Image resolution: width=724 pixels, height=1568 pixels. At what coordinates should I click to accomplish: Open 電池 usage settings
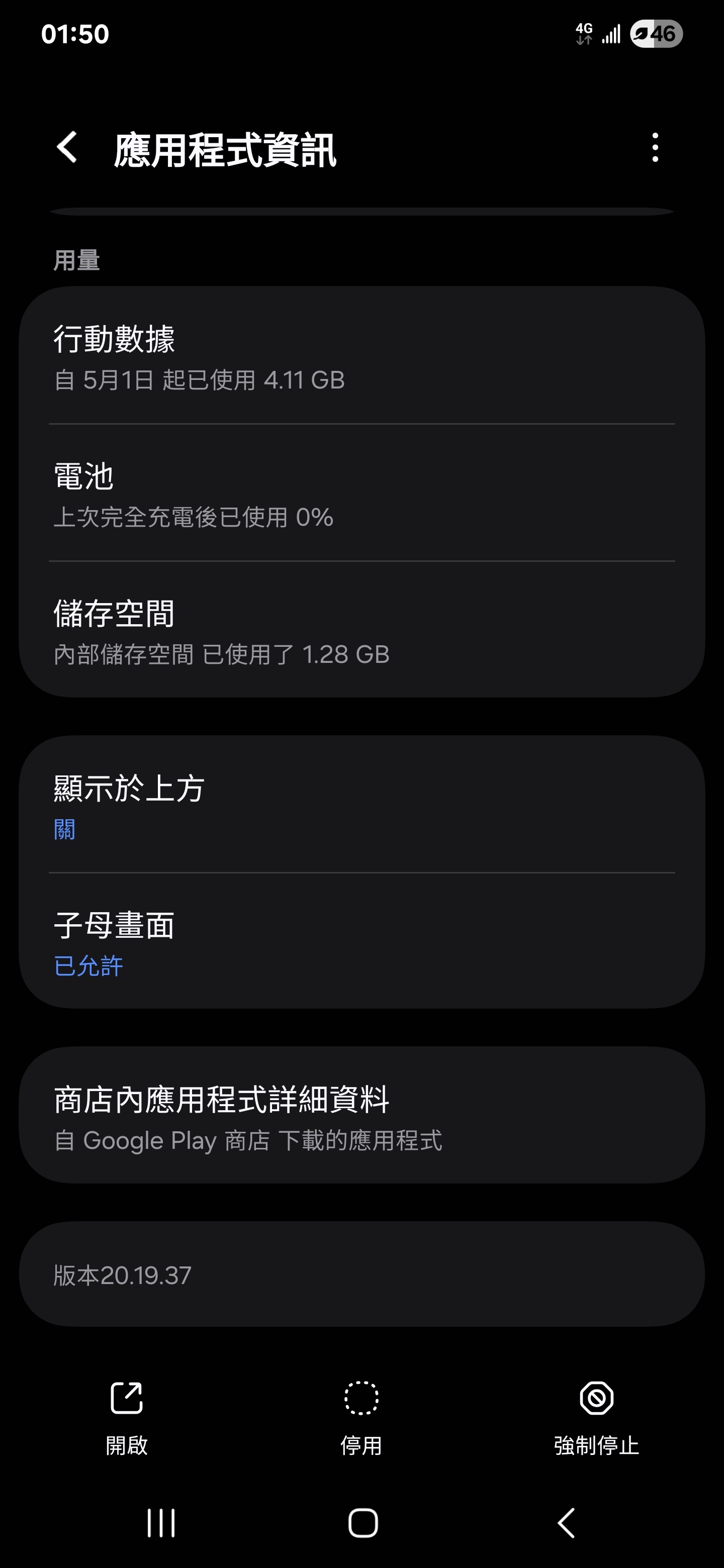coord(361,493)
